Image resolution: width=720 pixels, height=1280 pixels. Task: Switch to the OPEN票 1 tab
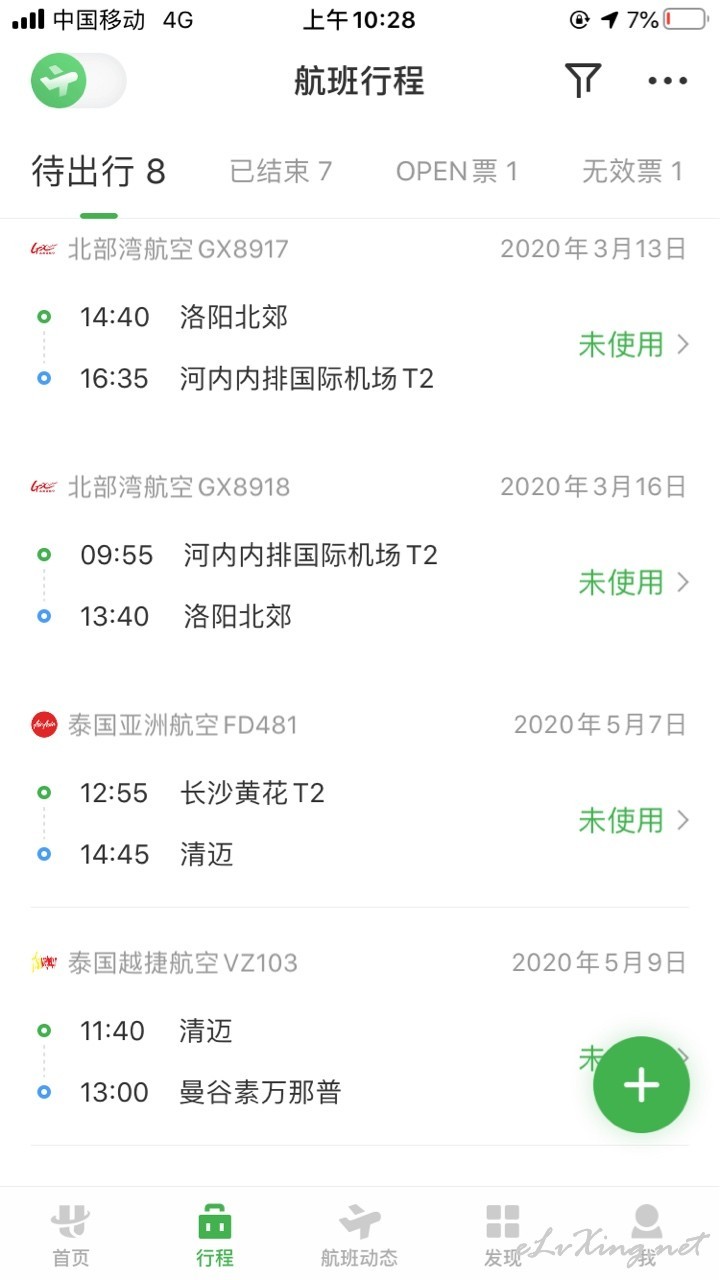[x=457, y=171]
